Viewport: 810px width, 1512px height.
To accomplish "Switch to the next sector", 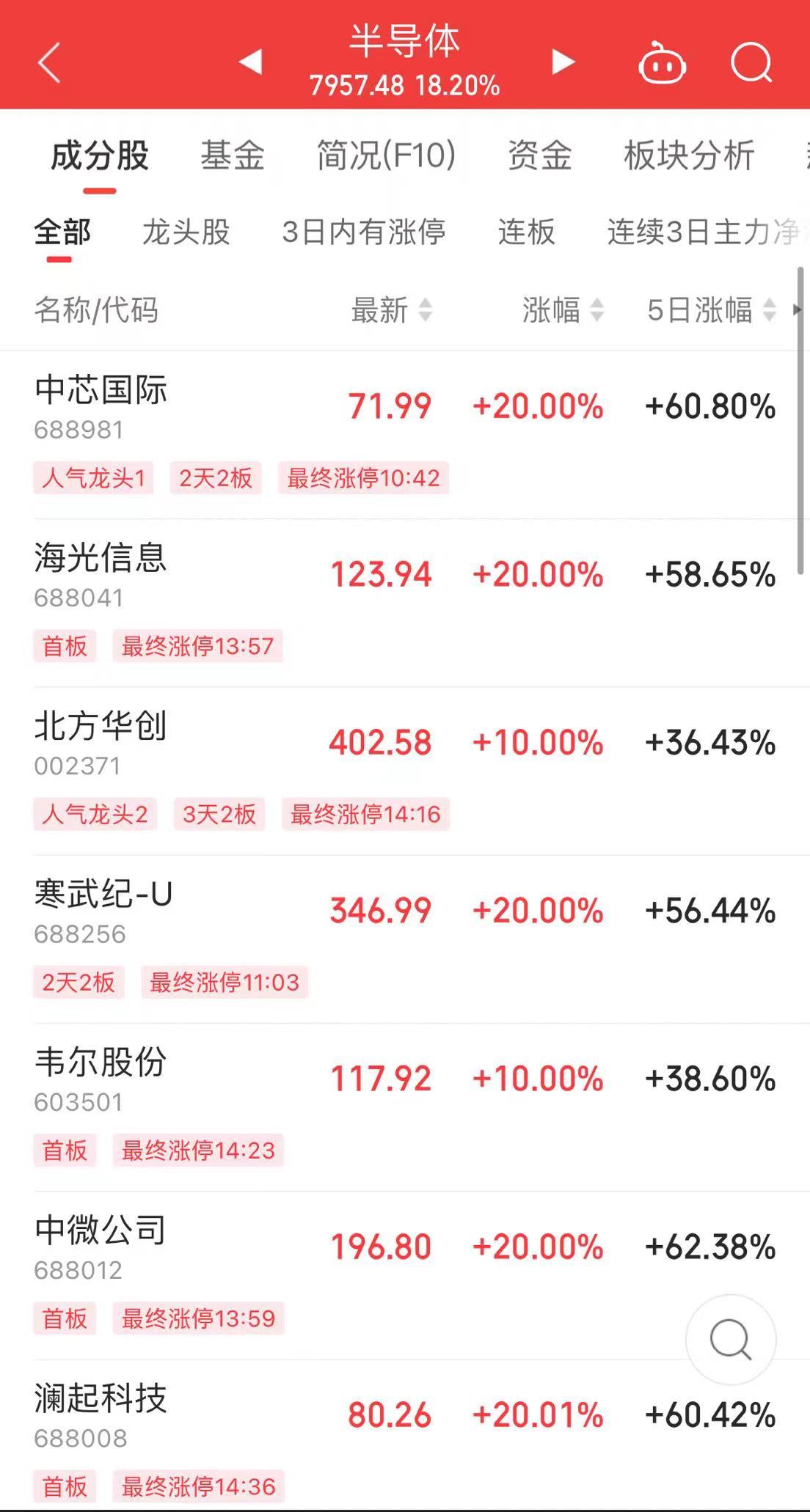I will point(563,62).
